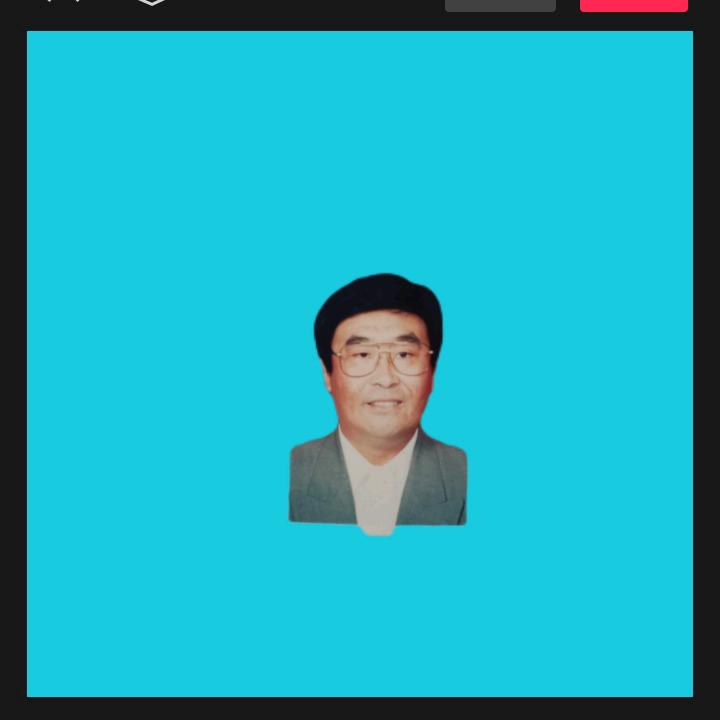The width and height of the screenshot is (720, 720).
Task: Tap the gray button beside the red one
Action: 500,5
